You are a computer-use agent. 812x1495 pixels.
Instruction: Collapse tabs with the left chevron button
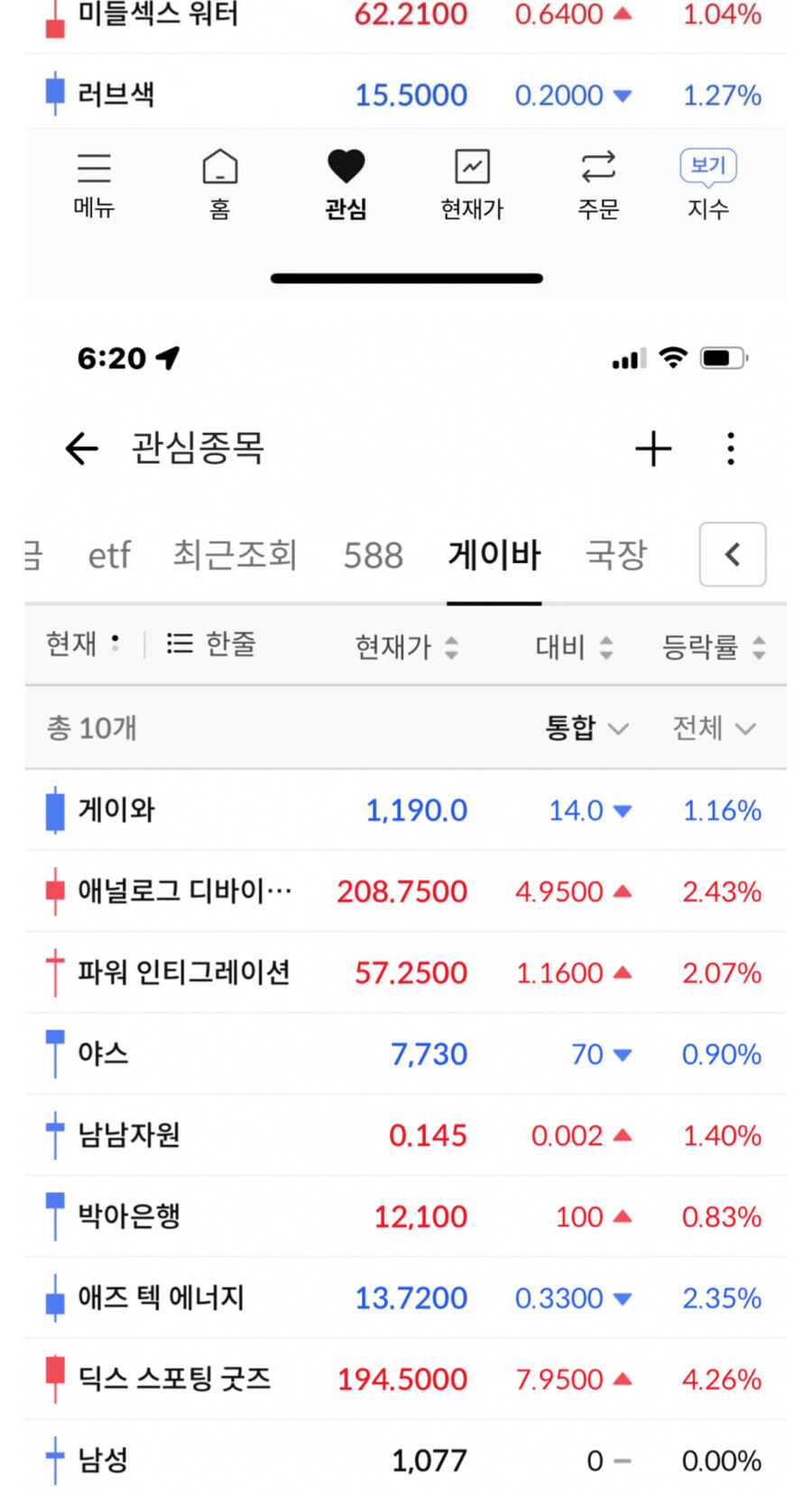pos(732,555)
